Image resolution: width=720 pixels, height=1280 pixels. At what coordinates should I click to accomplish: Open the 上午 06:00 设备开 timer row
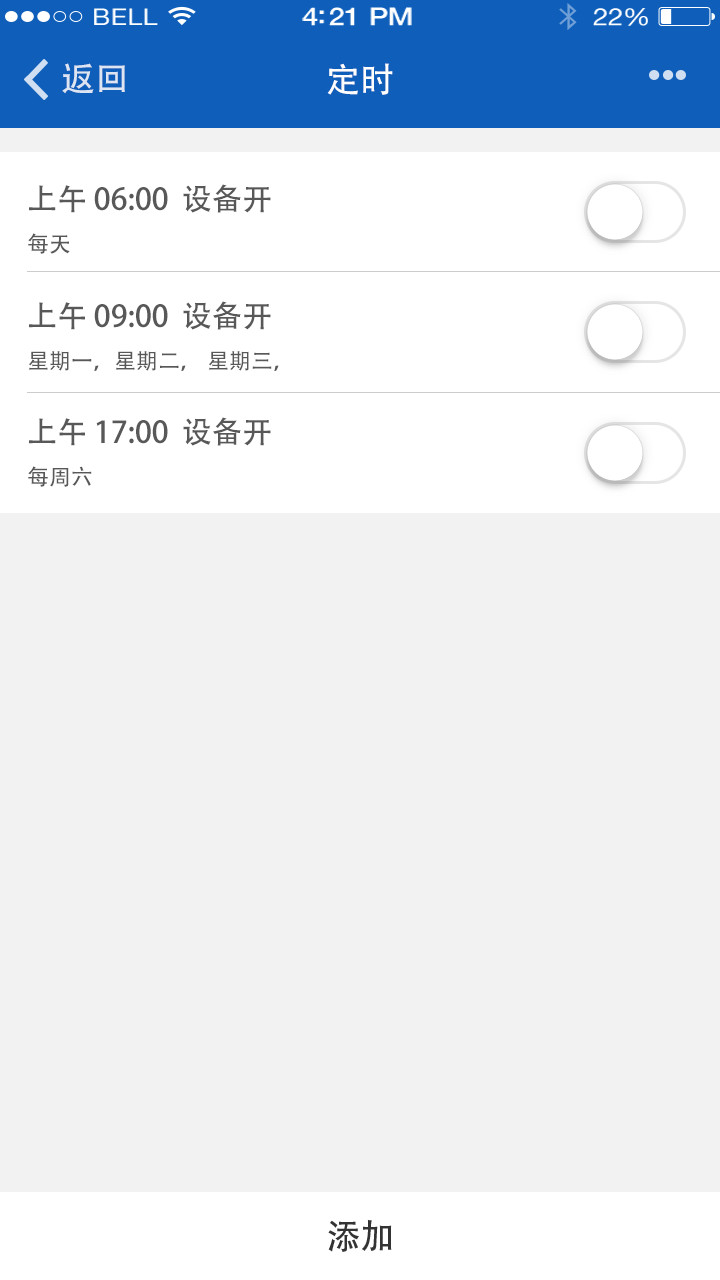coord(250,213)
